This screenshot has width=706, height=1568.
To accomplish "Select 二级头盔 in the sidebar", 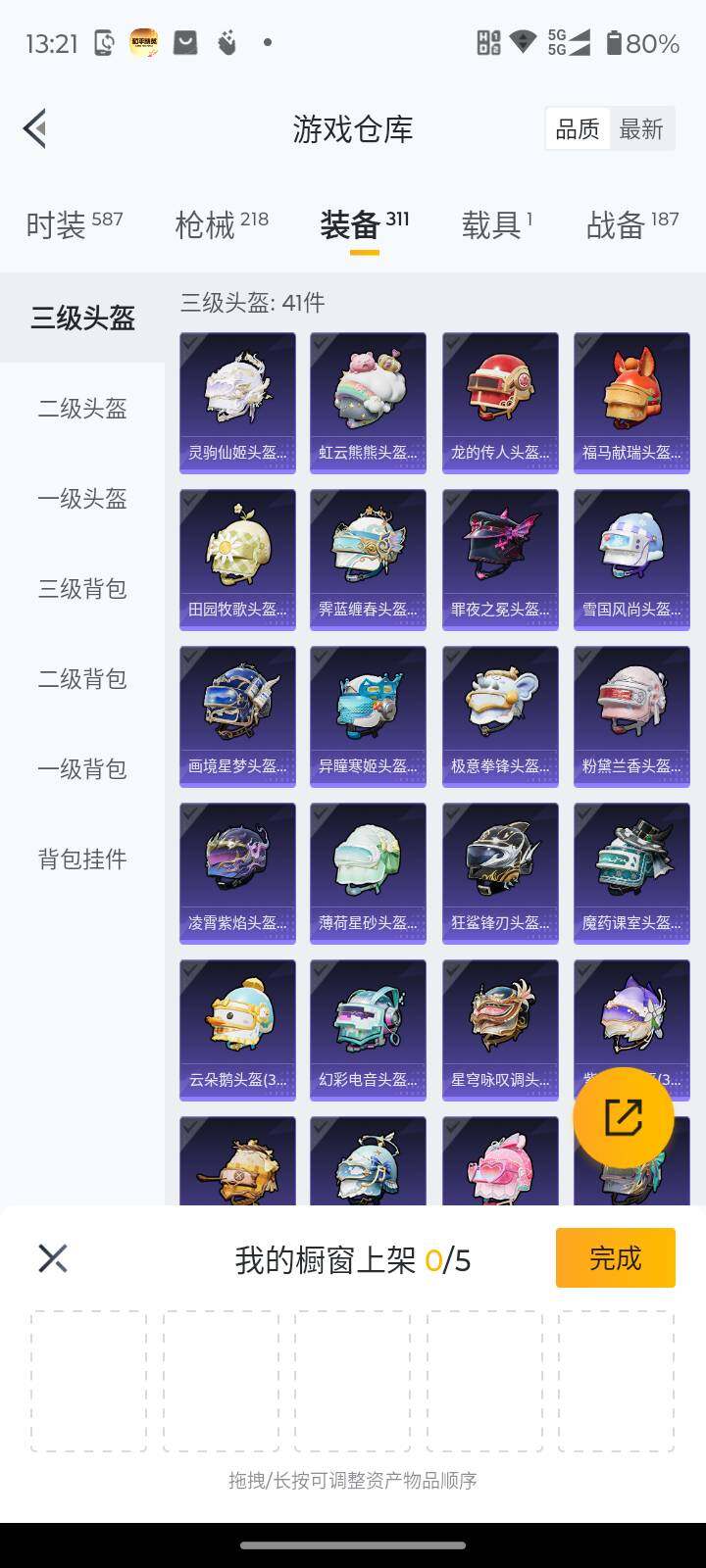I will pos(82,409).
